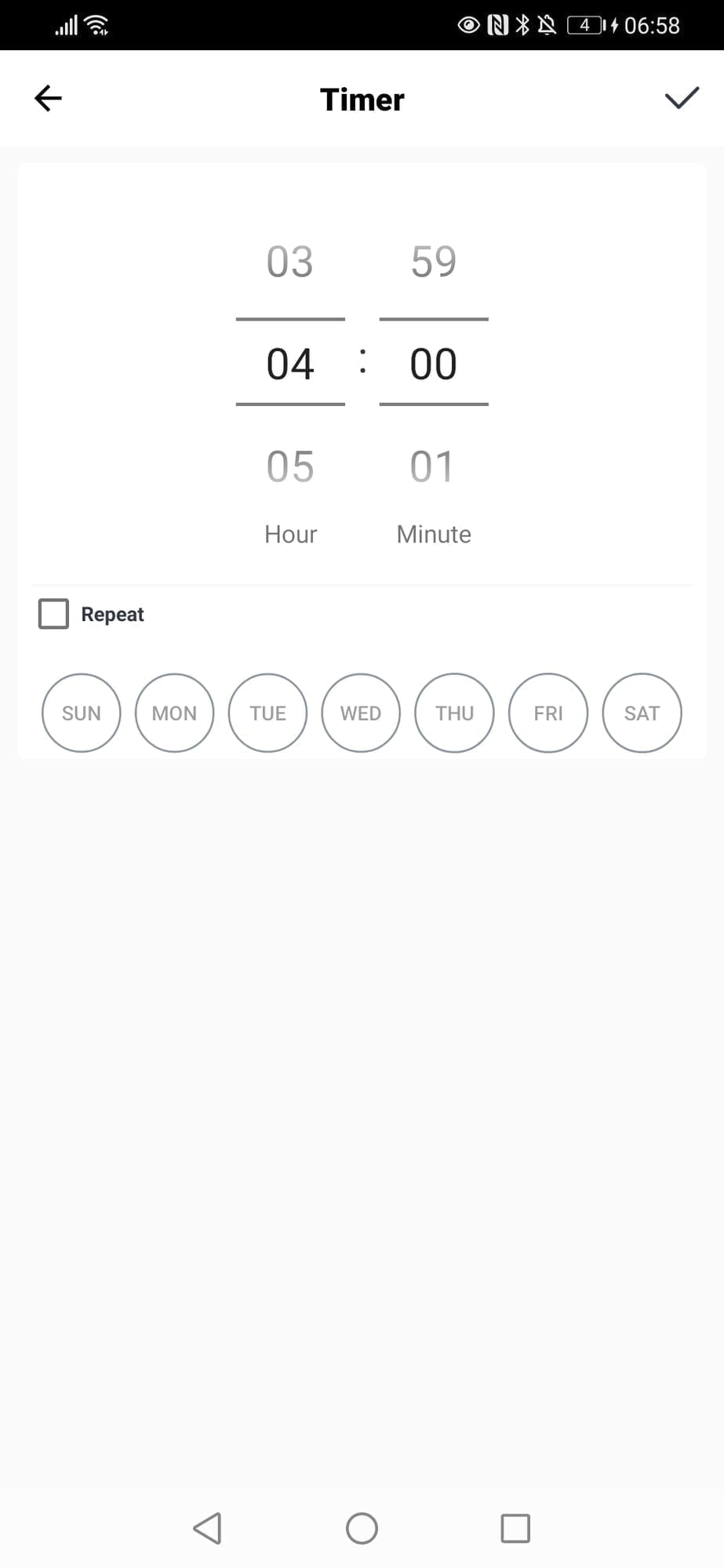Set minute to 59 in picker

[x=434, y=261]
